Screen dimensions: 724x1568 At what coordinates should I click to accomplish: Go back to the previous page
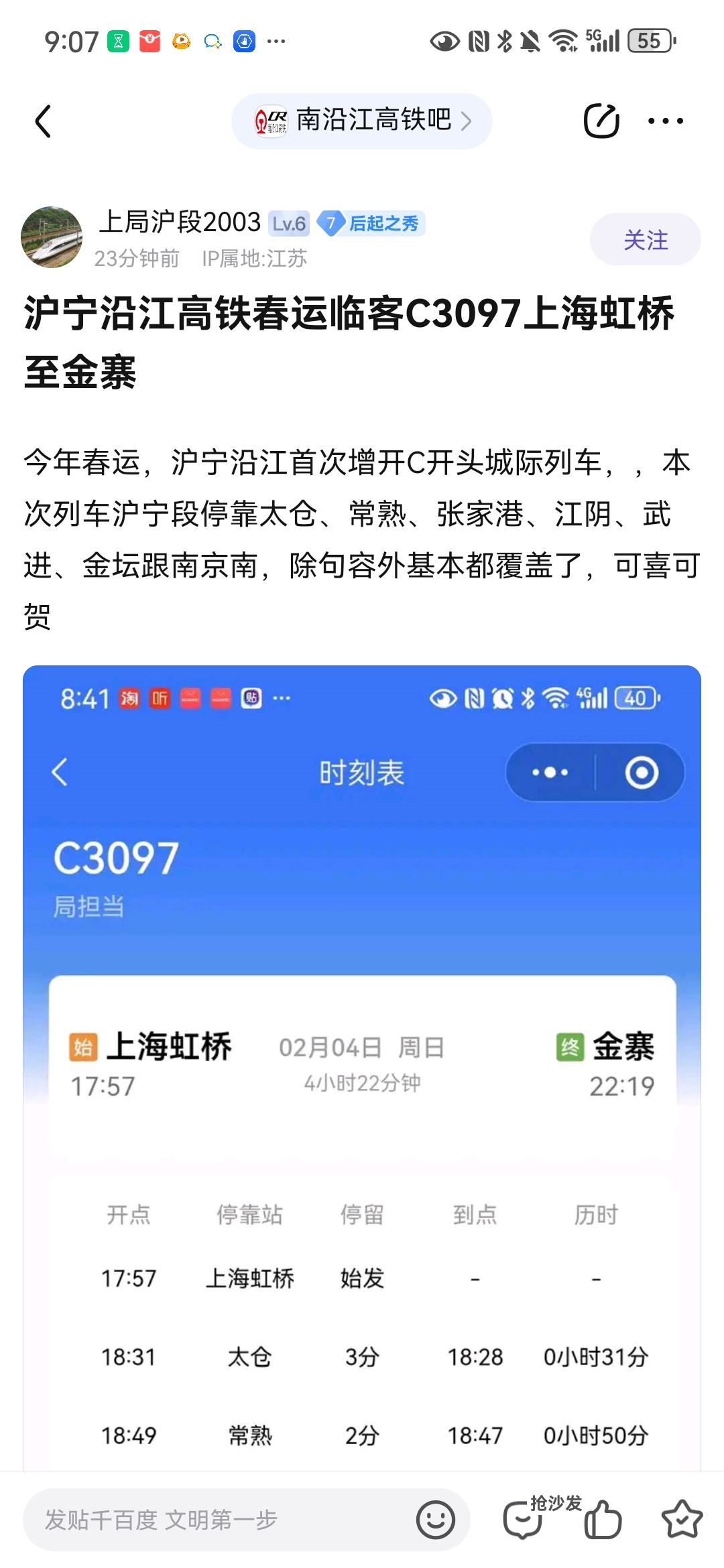pyautogui.click(x=44, y=121)
